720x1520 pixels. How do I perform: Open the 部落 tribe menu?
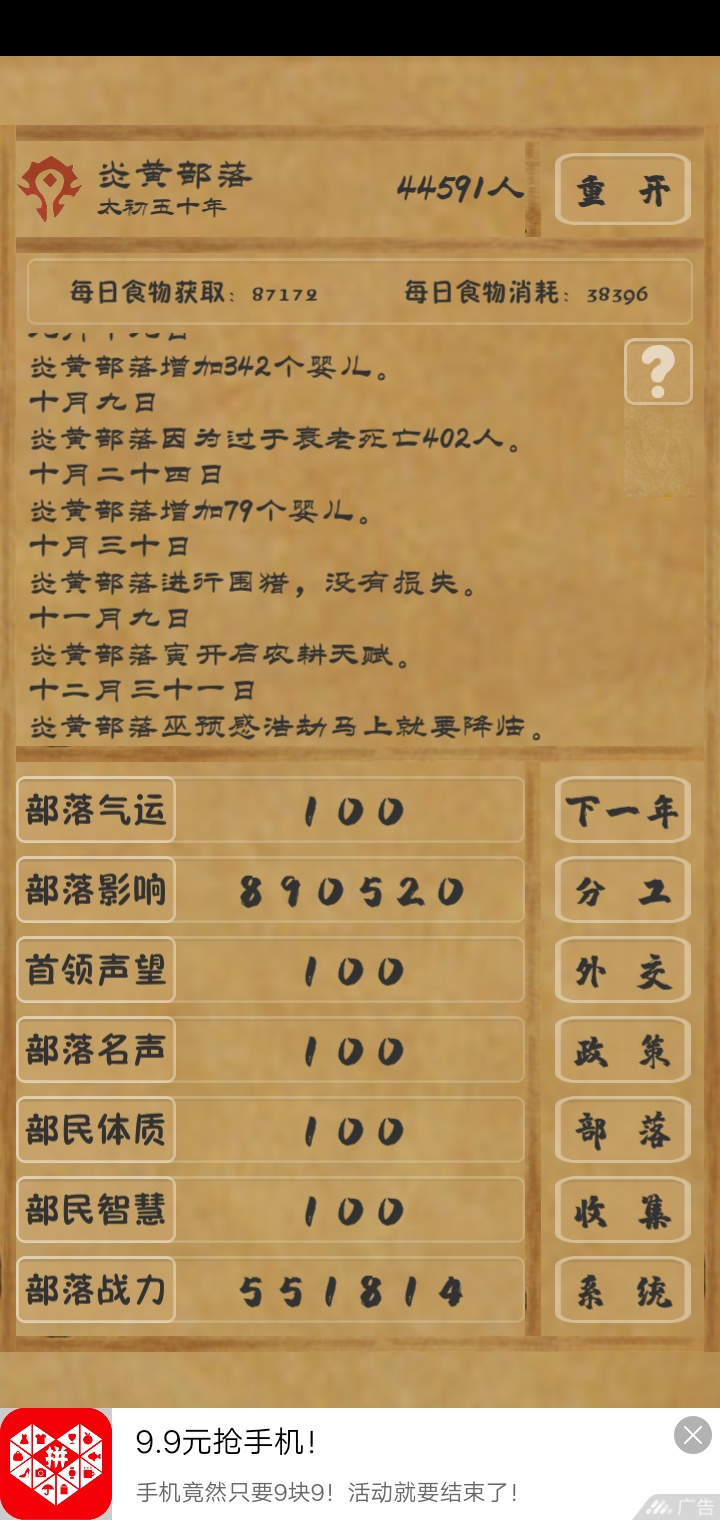(622, 1130)
